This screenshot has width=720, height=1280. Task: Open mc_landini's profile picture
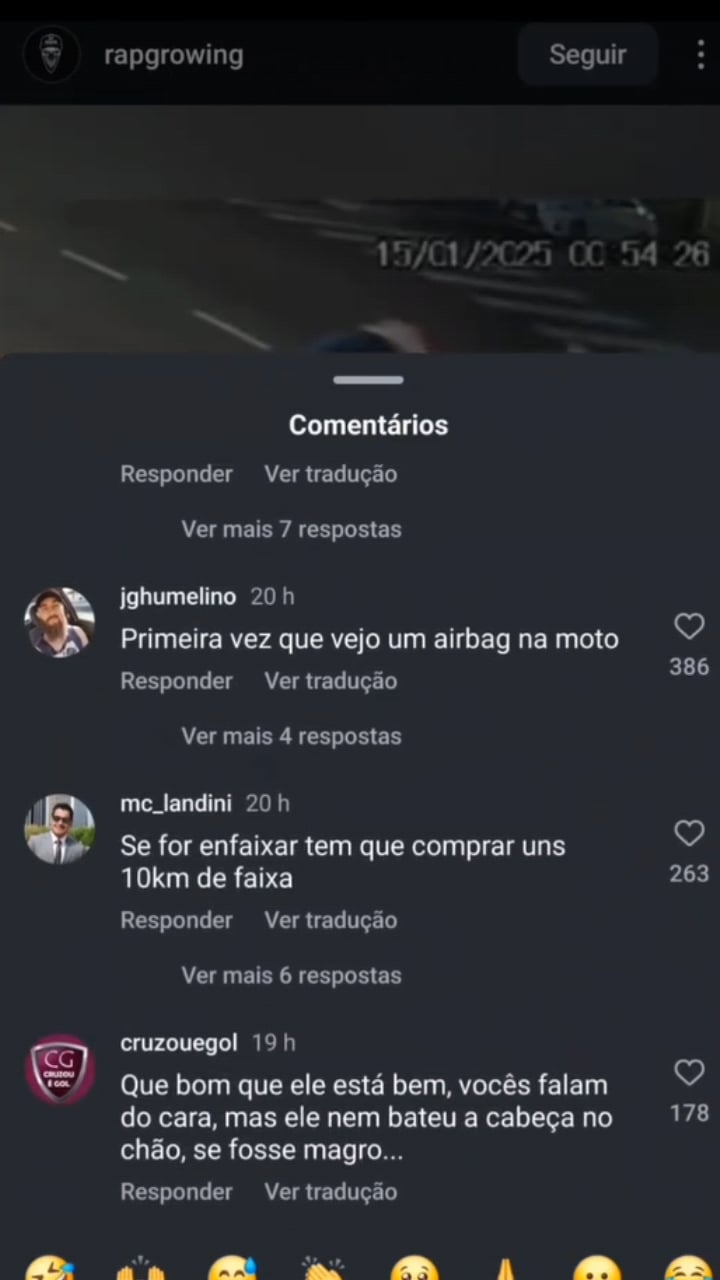point(59,829)
